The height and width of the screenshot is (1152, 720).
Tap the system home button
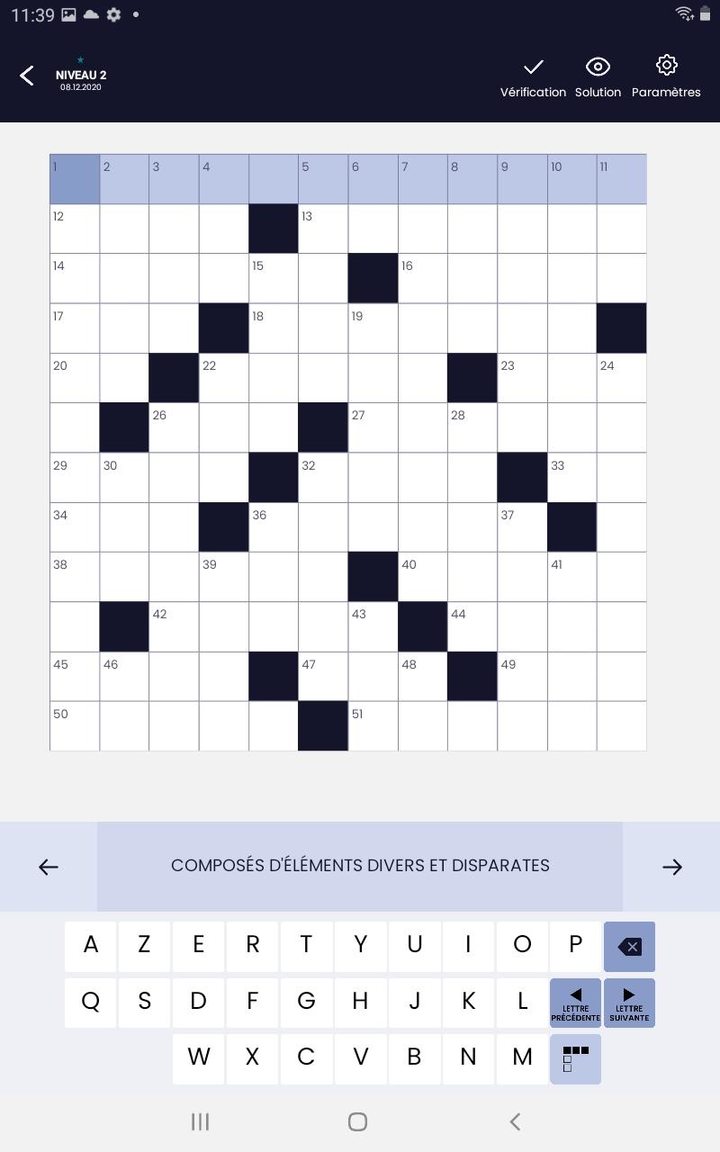click(x=357, y=1122)
